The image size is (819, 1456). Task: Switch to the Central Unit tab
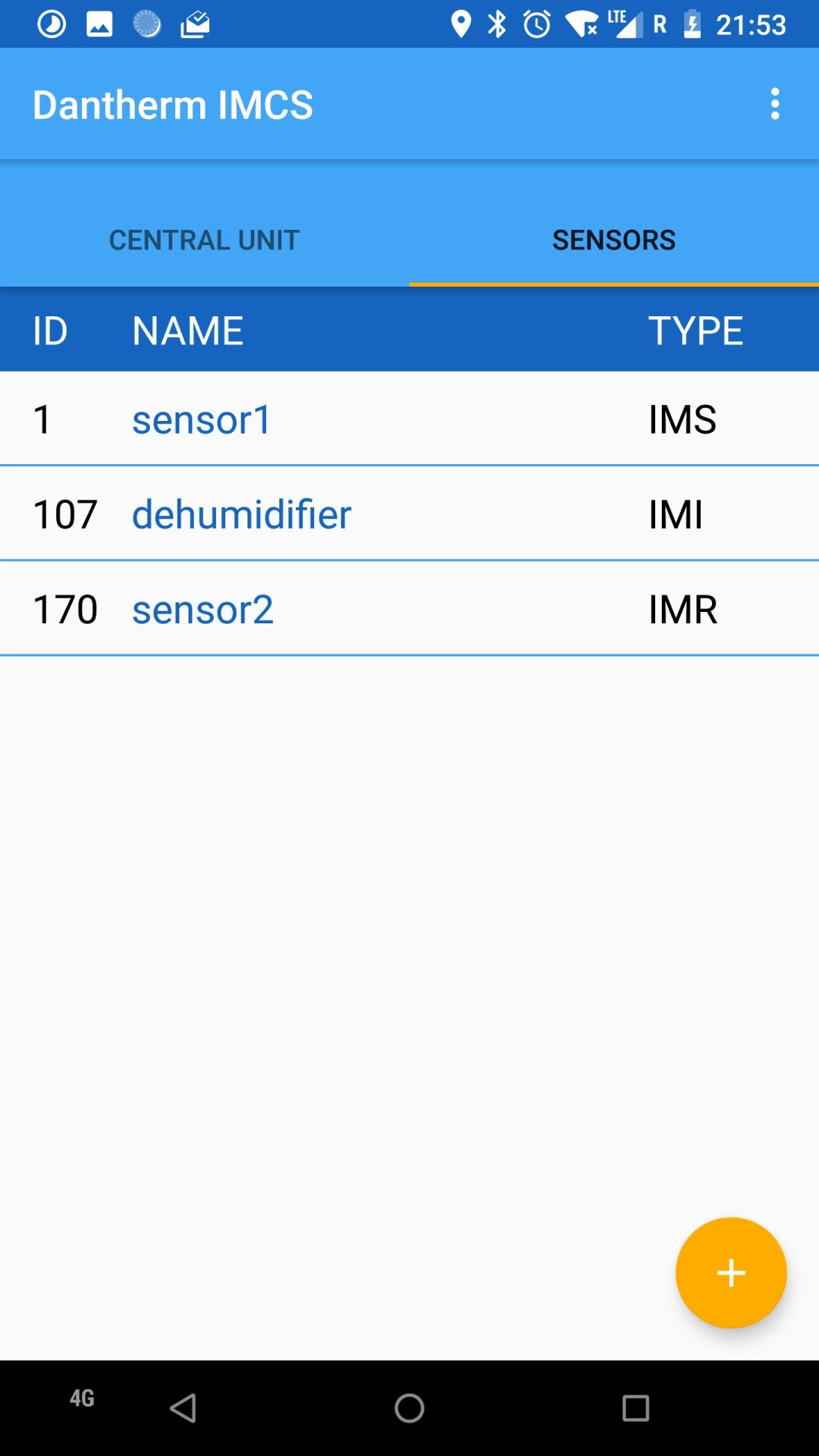coord(204,240)
